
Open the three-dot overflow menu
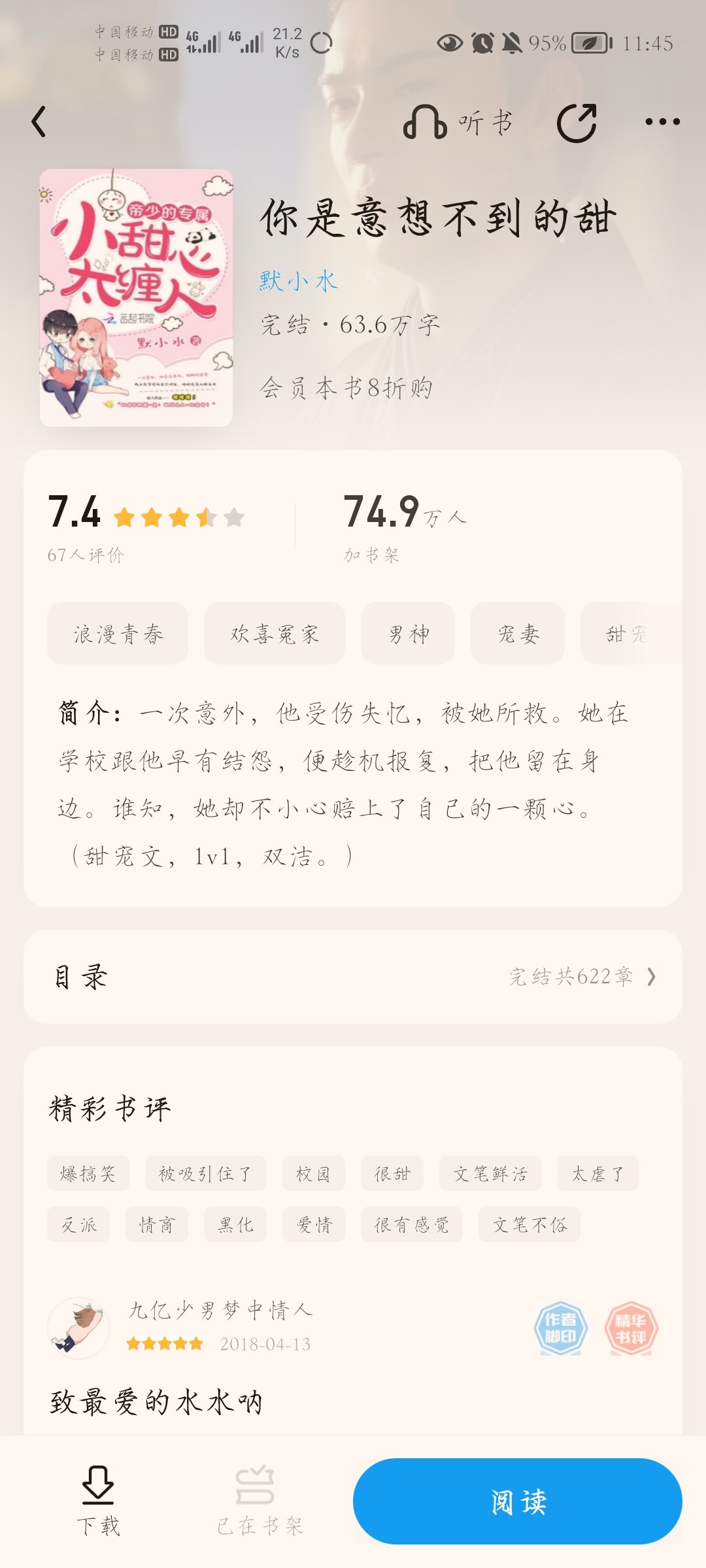coord(662,122)
